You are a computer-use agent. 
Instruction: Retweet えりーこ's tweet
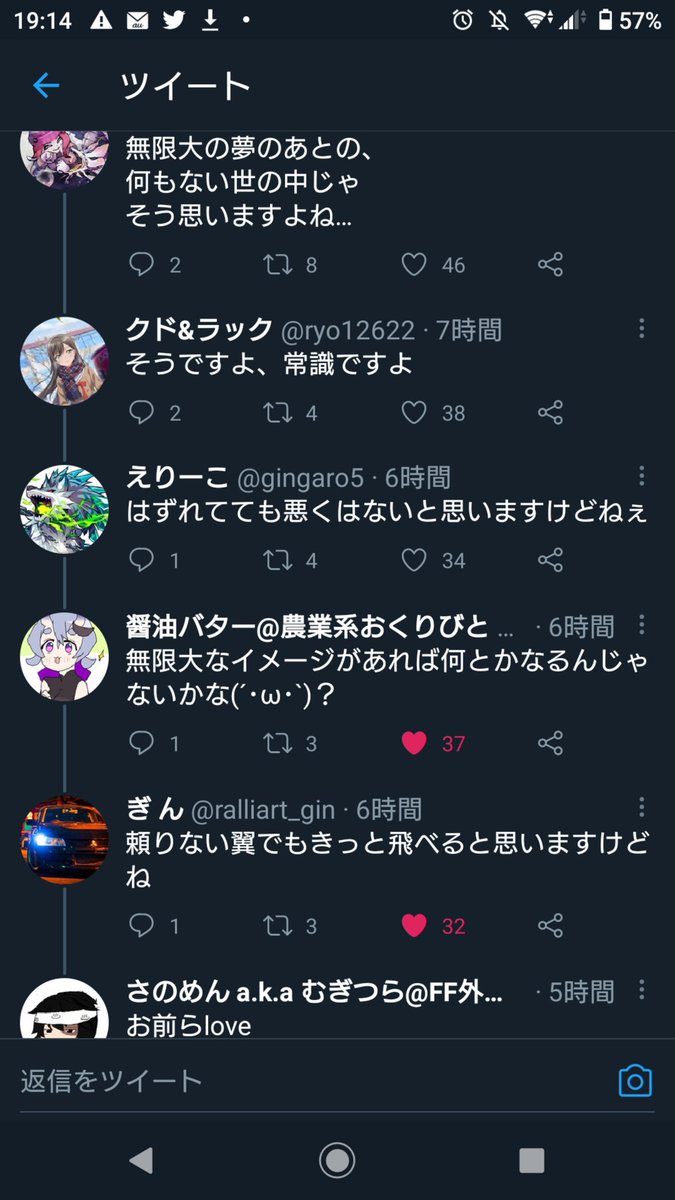(x=278, y=560)
